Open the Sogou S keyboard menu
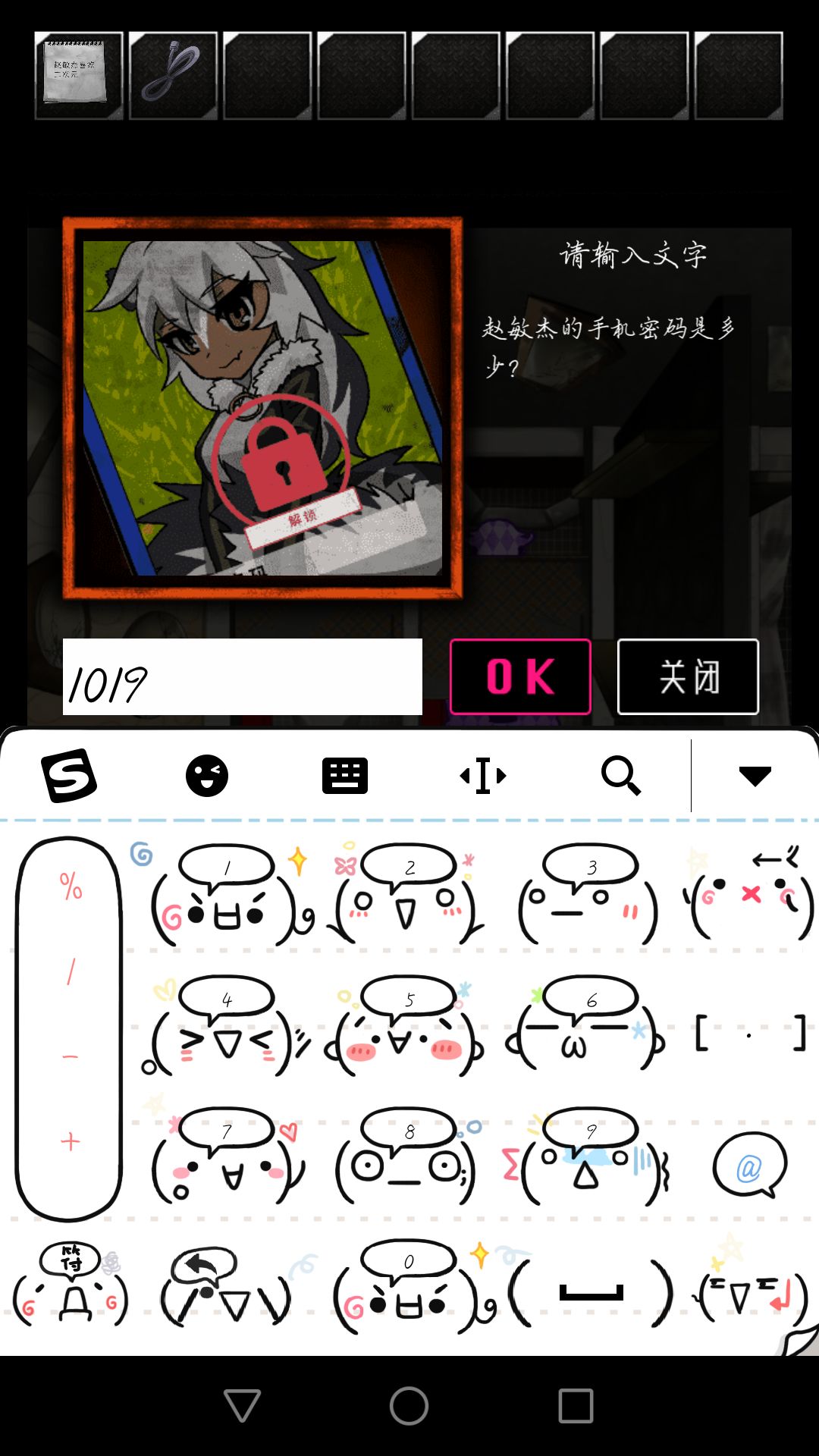 [x=68, y=775]
